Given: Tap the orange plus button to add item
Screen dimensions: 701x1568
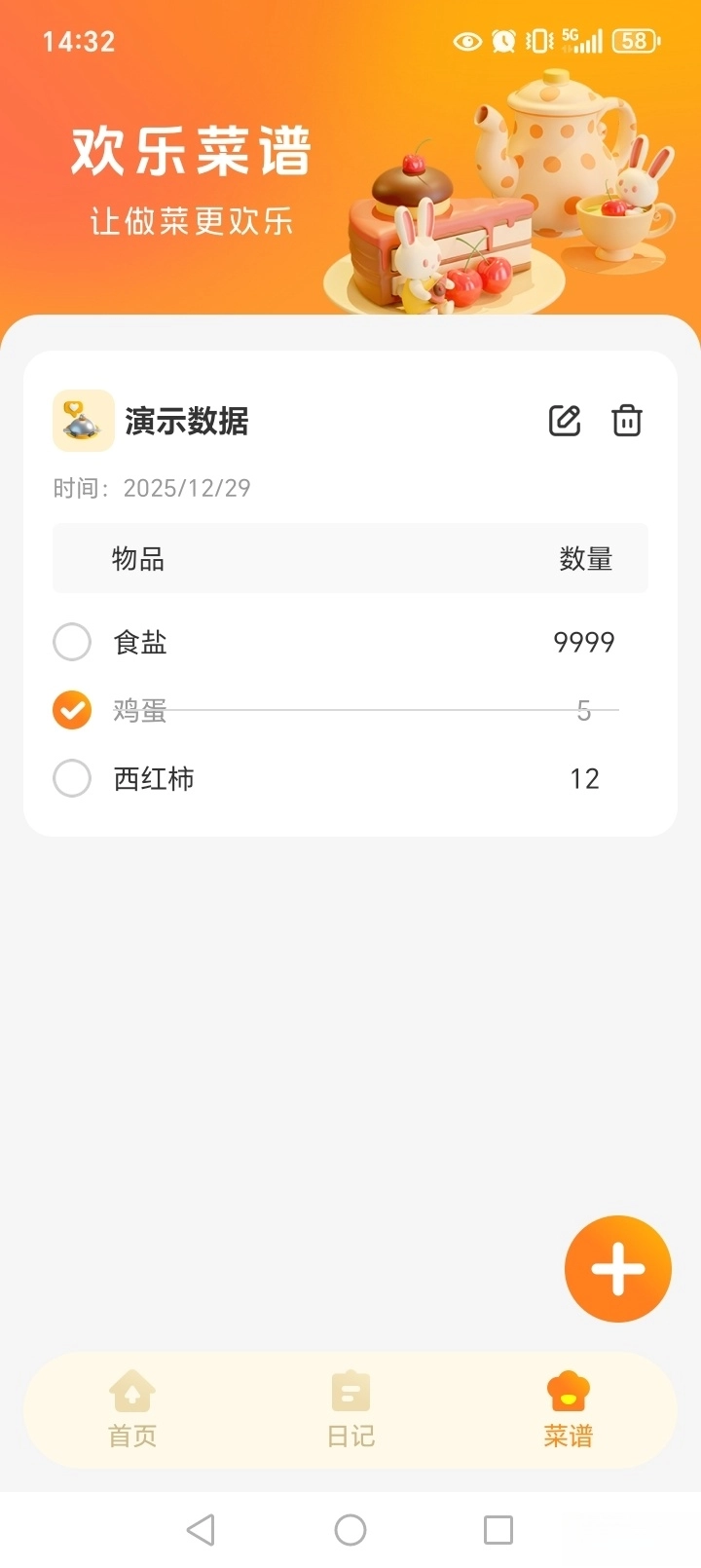Looking at the screenshot, I should point(618,1268).
